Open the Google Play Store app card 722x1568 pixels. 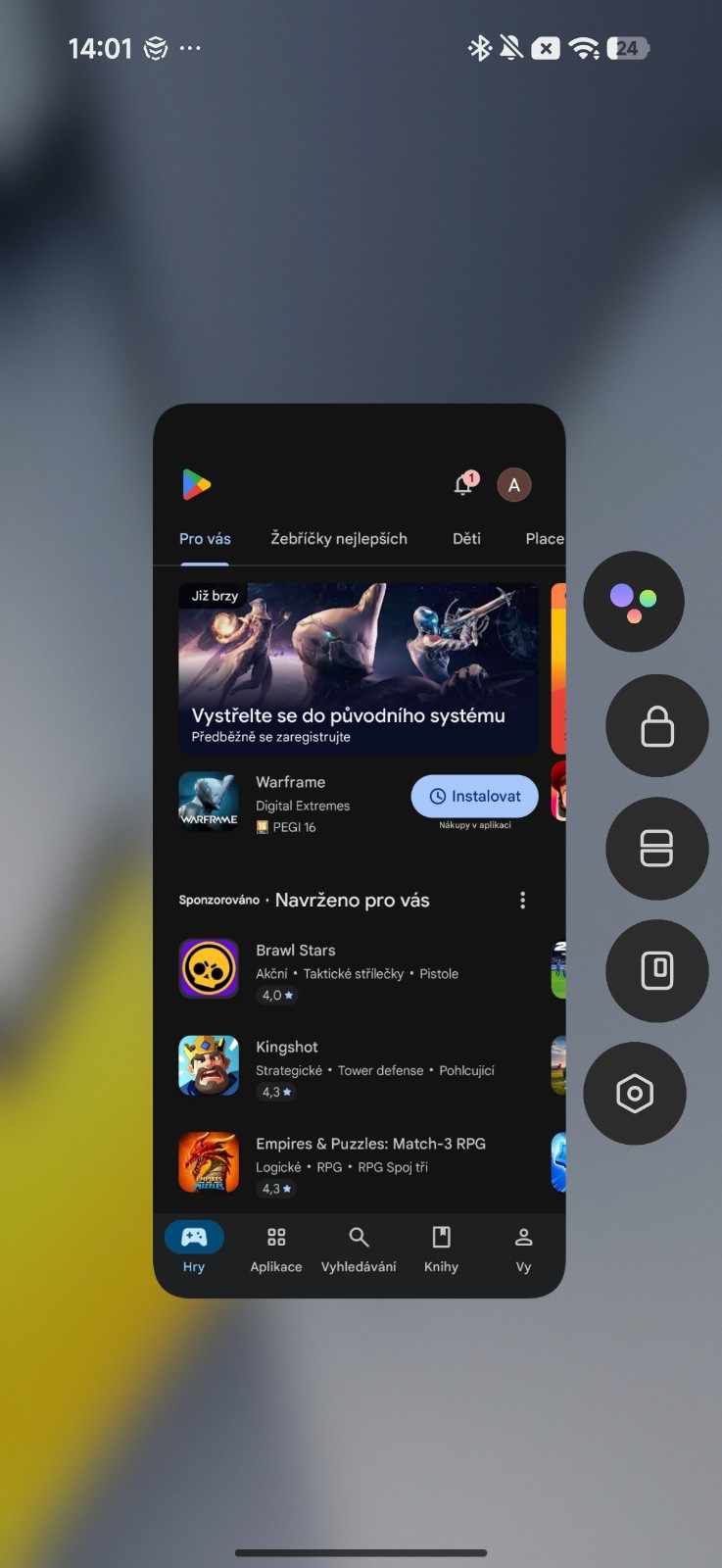359,851
